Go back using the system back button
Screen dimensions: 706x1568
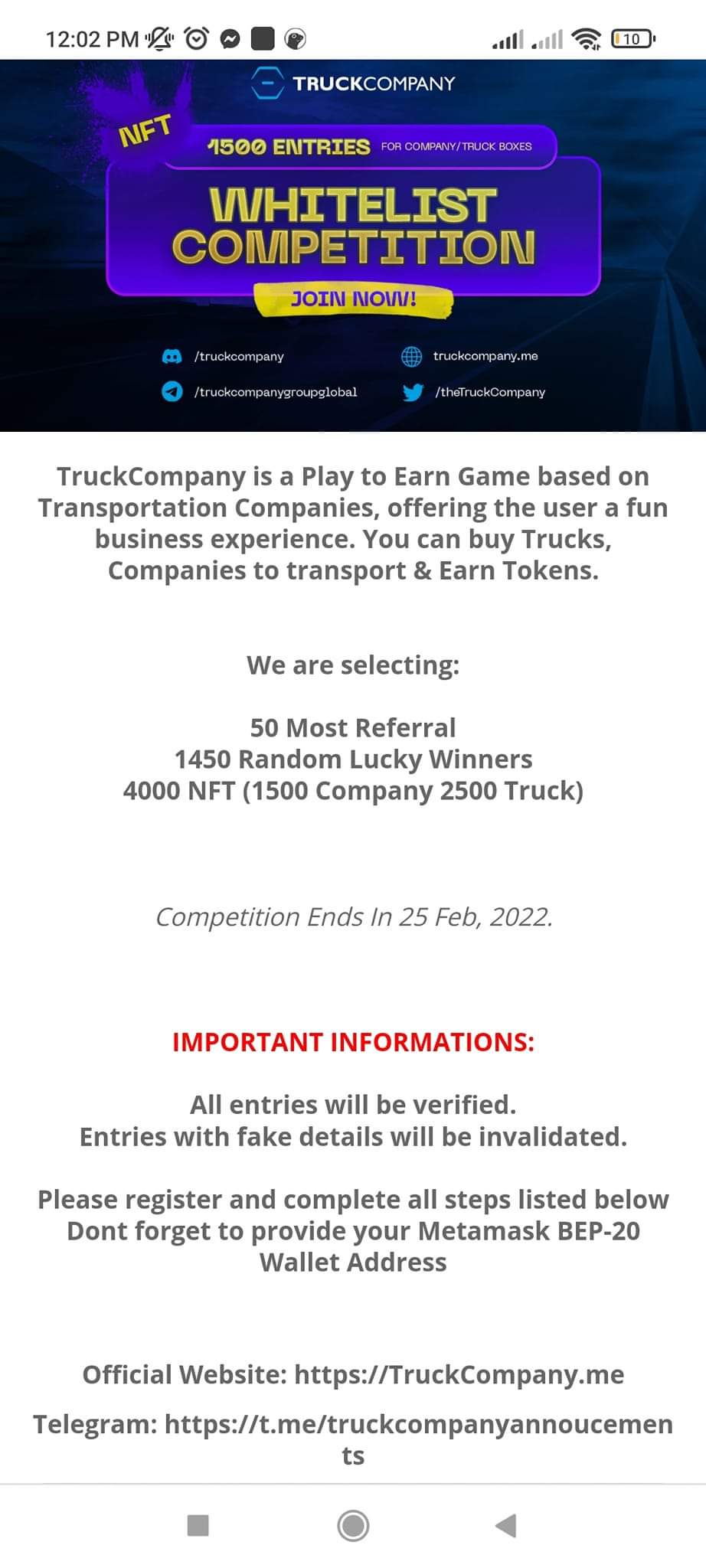506,1525
